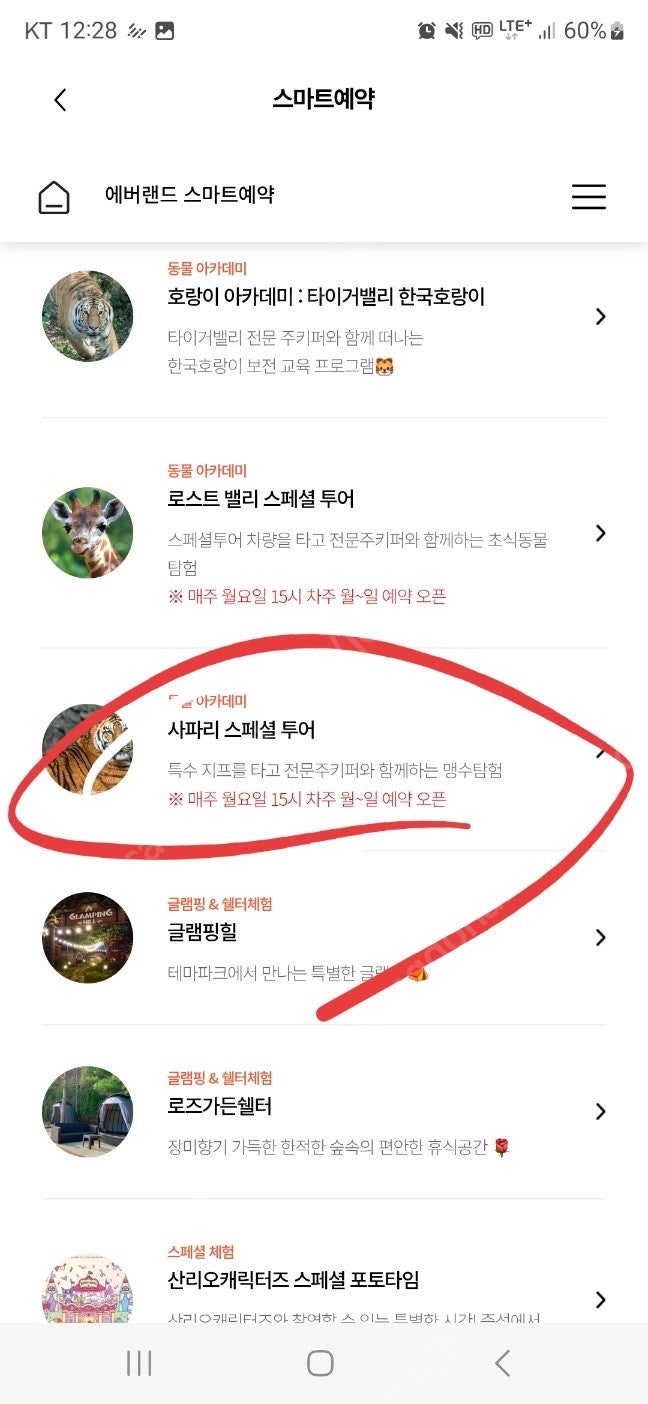
Task: Open recent apps from navigation bar
Action: 138,1363
